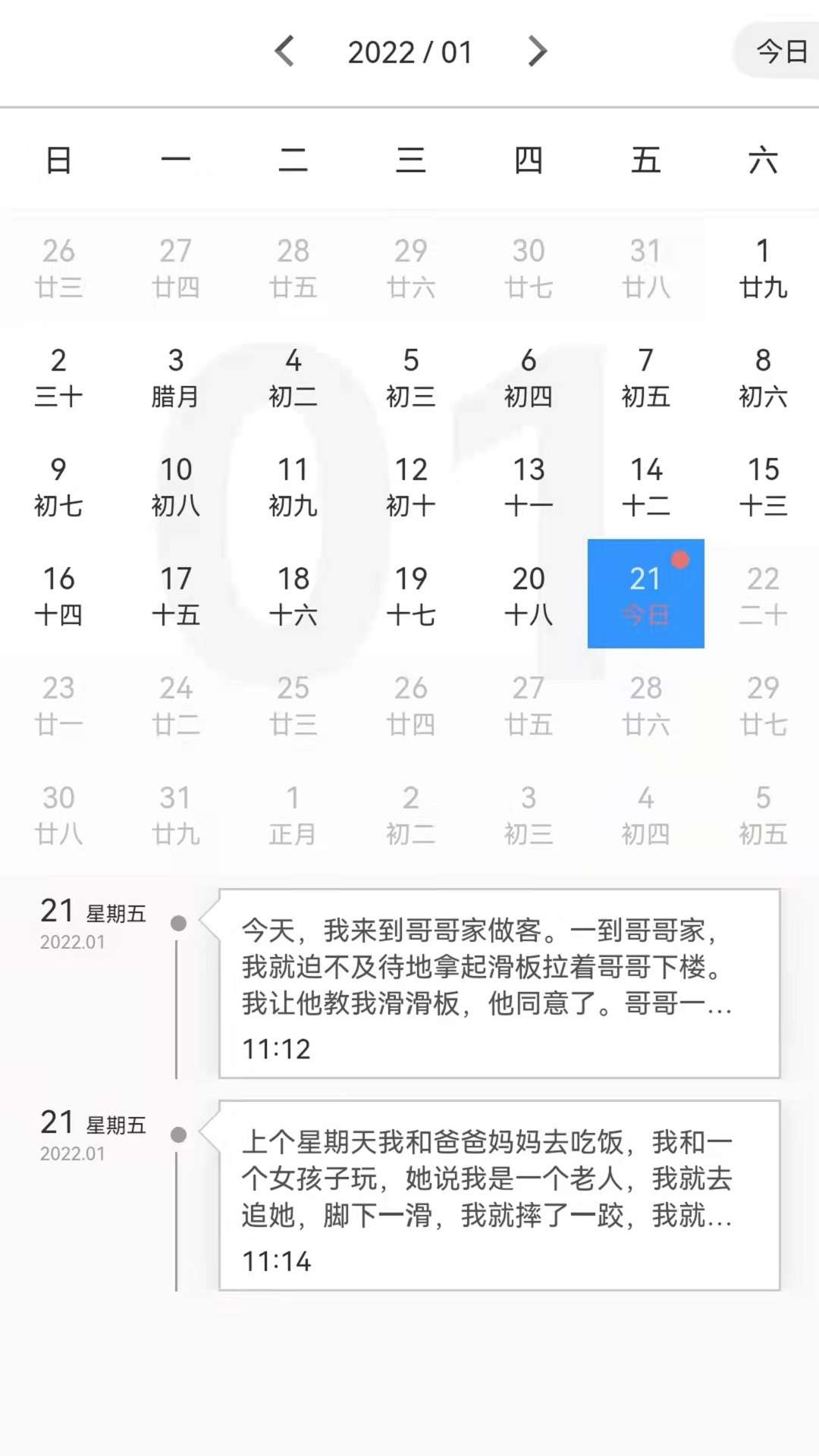Select January 28 廿六 cell
This screenshot has width=819, height=1456.
tap(646, 705)
